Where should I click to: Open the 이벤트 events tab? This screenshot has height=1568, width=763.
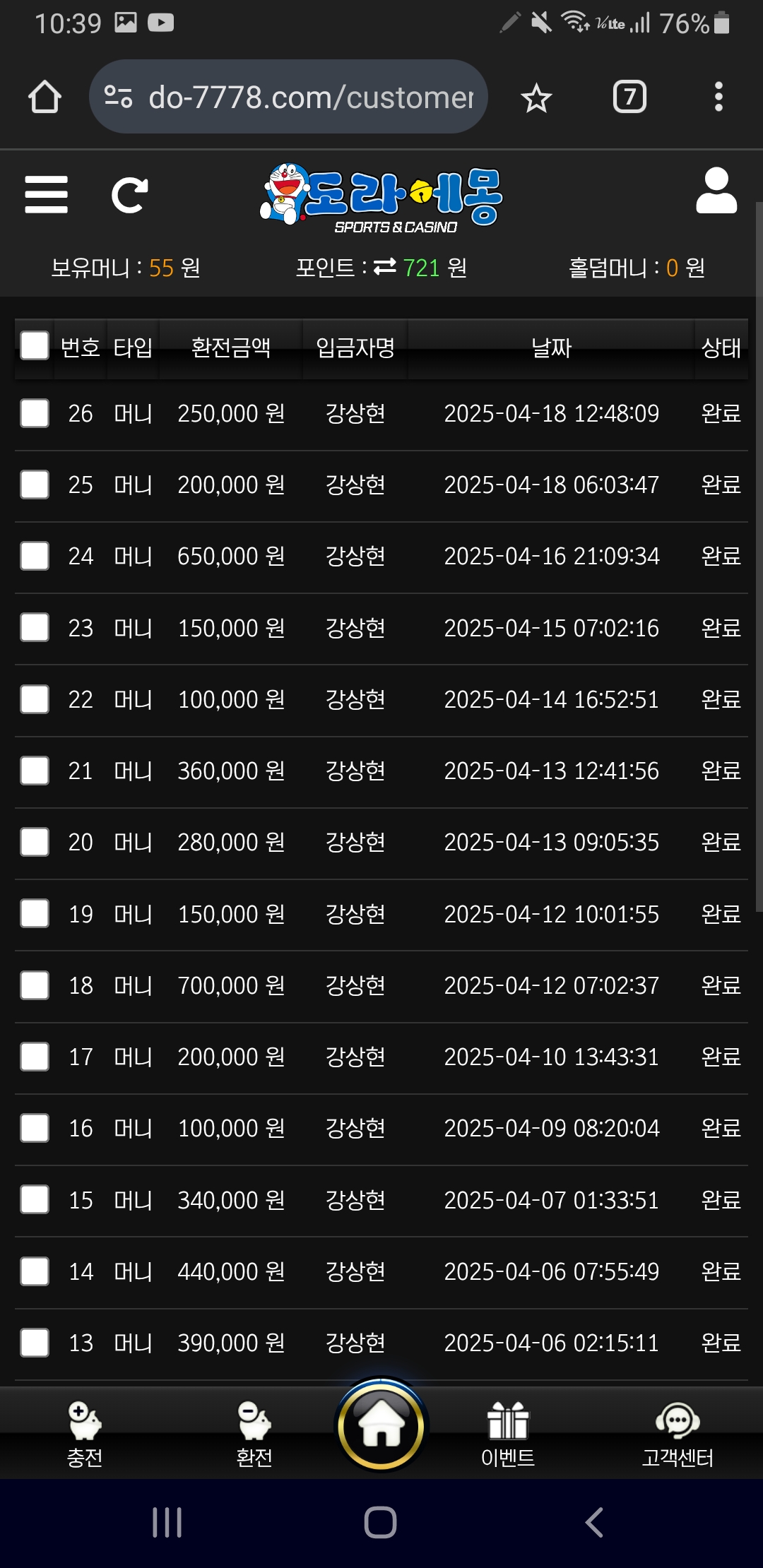pos(508,1435)
